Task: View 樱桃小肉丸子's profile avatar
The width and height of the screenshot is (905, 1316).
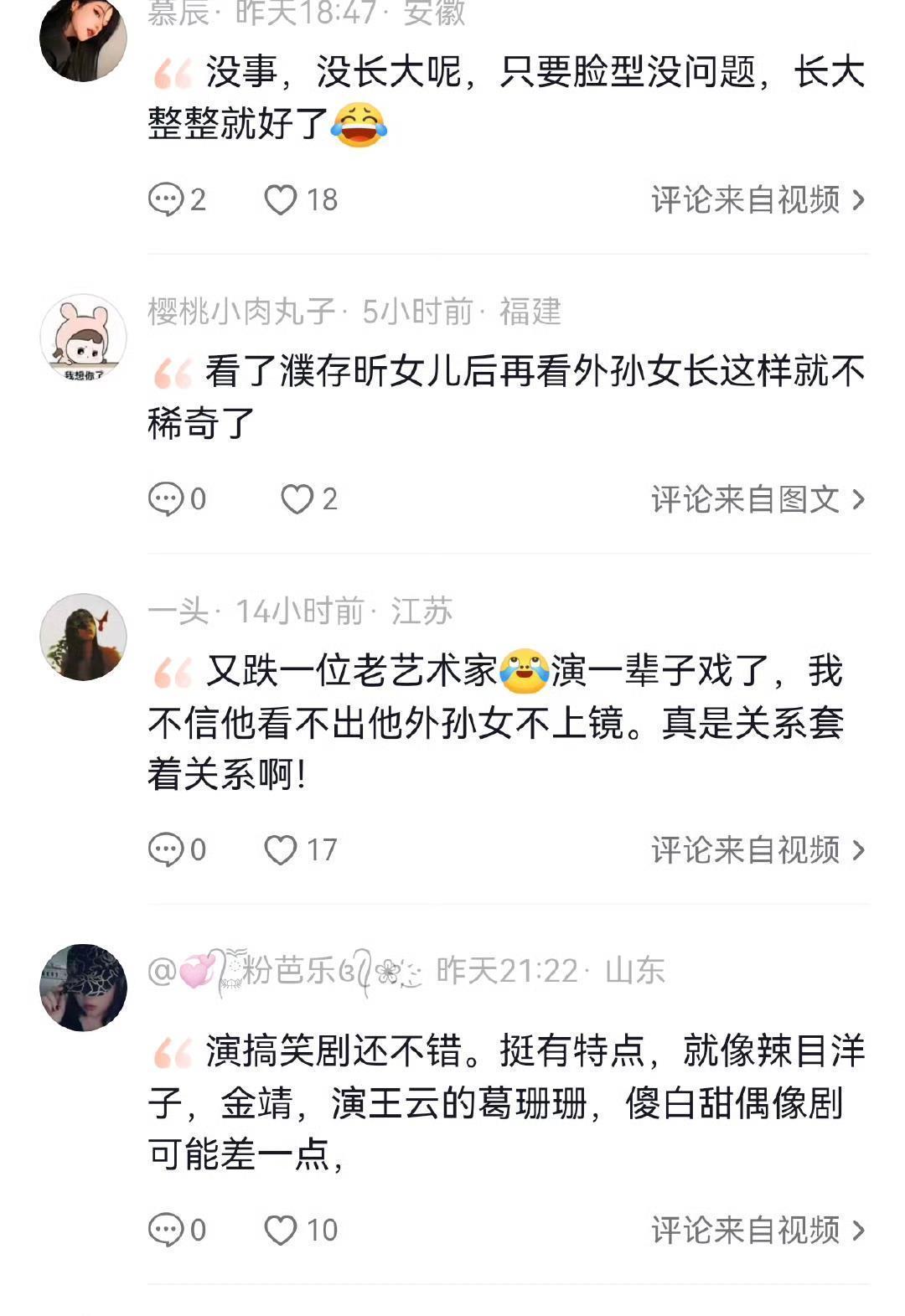Action: pyautogui.click(x=83, y=337)
